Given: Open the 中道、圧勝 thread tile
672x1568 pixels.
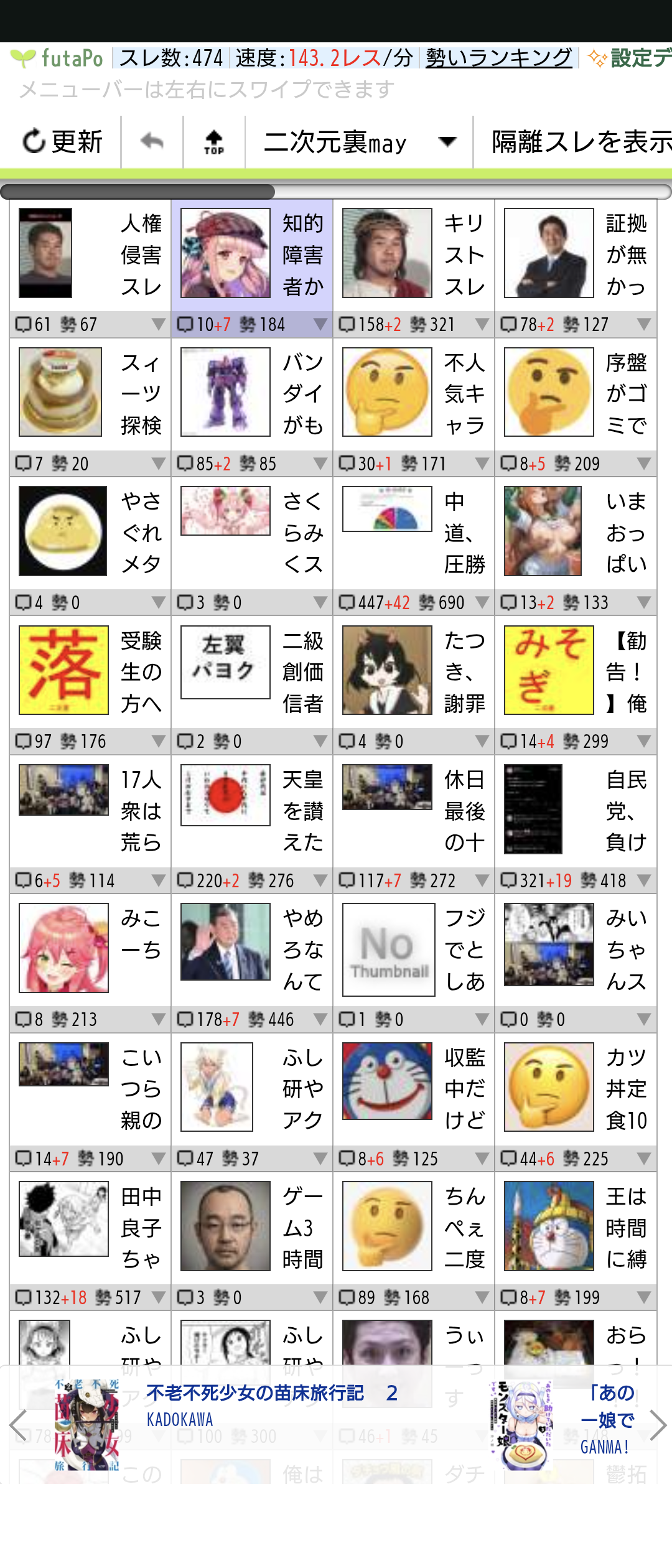Looking at the screenshot, I should (x=414, y=532).
